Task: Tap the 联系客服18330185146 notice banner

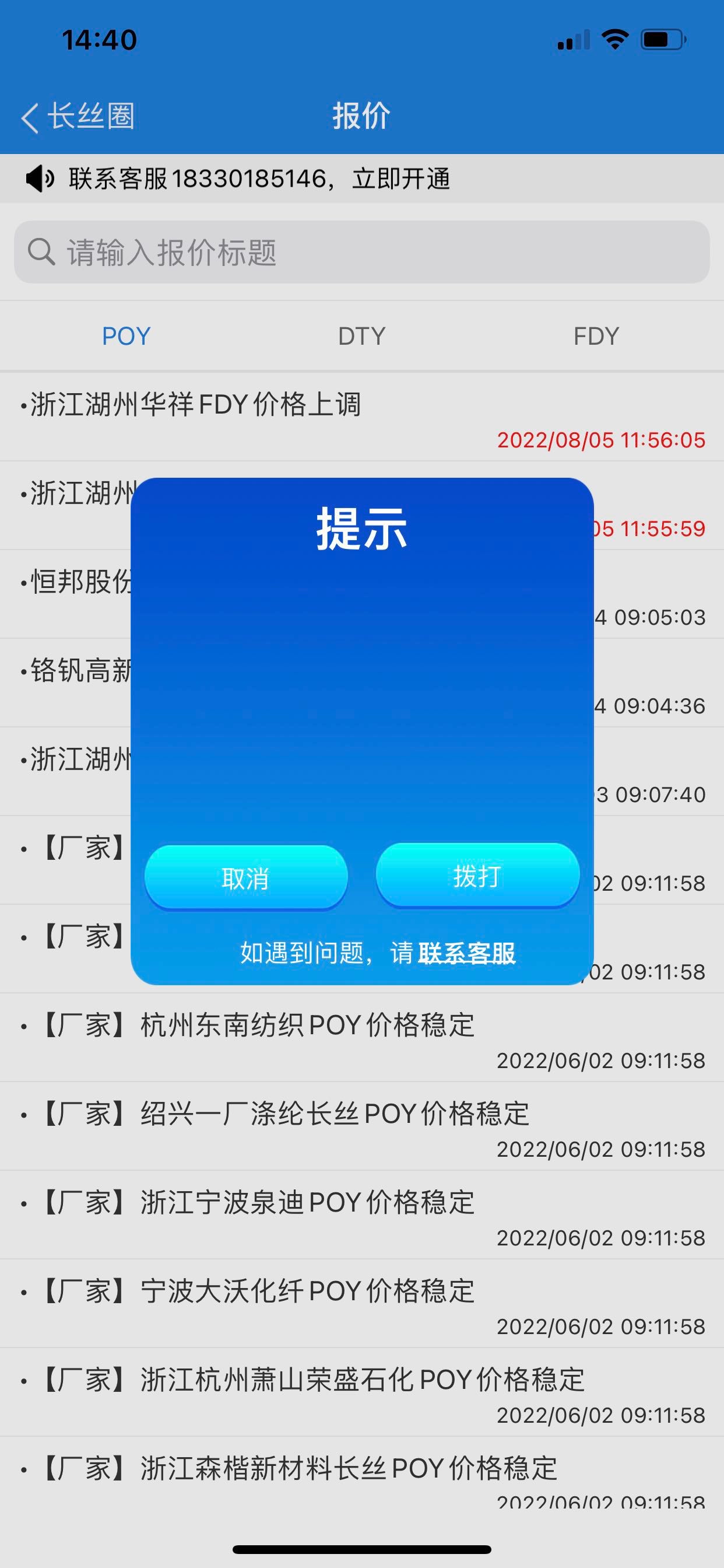Action: tap(259, 178)
